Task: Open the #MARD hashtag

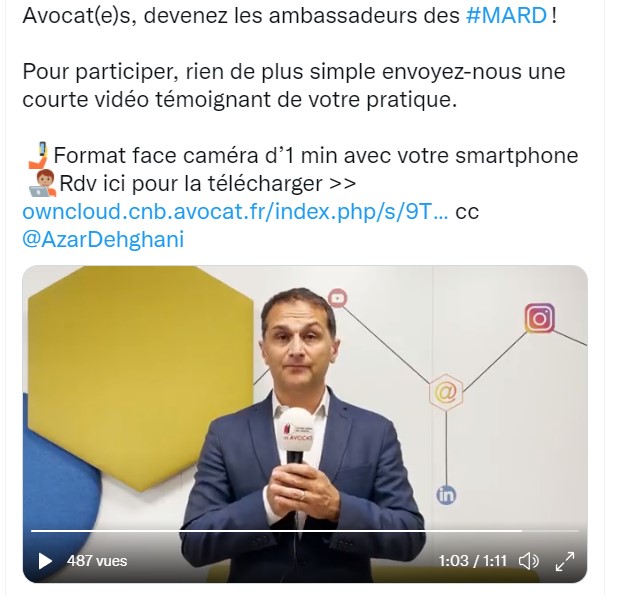Action: [x=507, y=18]
